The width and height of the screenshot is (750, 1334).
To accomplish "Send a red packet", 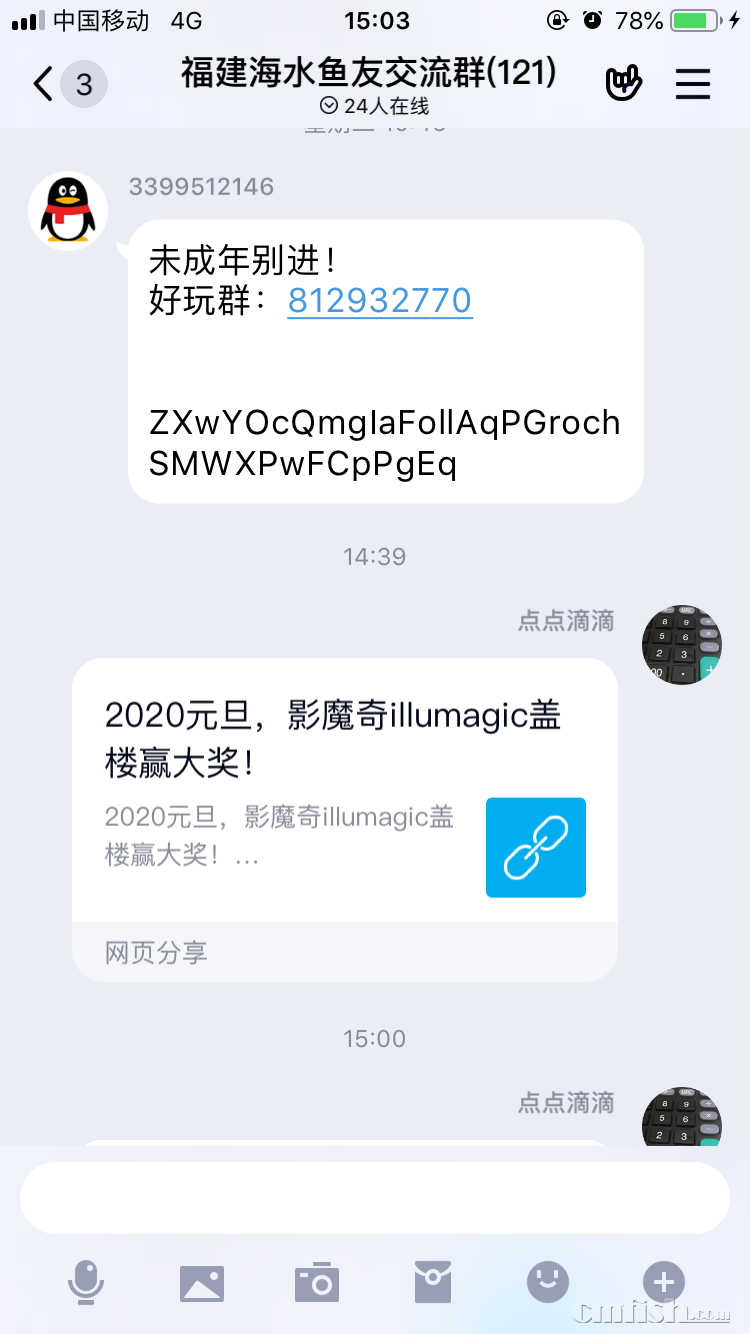I will tap(433, 1282).
